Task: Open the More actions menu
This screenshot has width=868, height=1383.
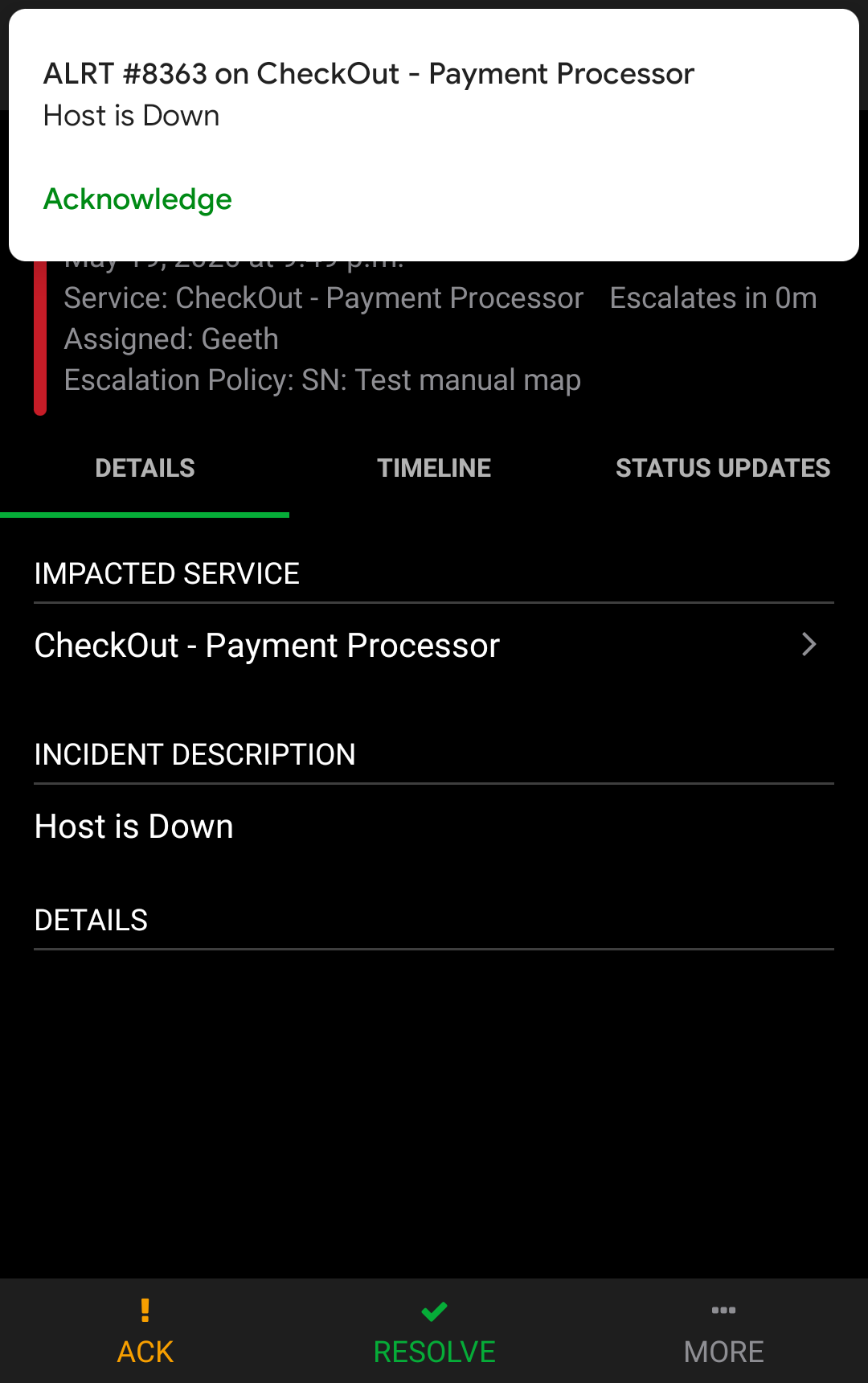Action: coord(723,1332)
